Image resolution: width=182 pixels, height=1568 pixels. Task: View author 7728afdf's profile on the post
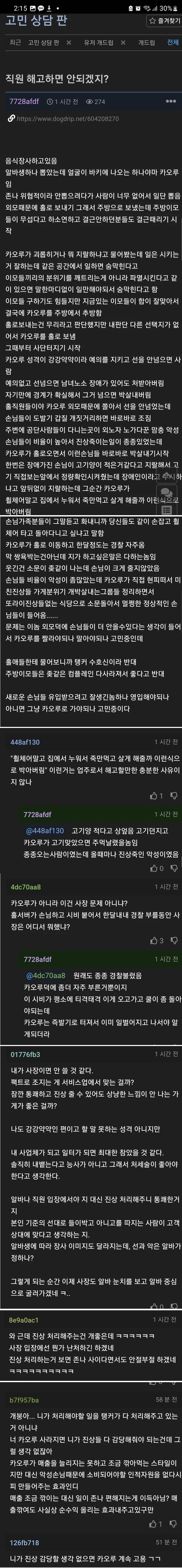(24, 102)
